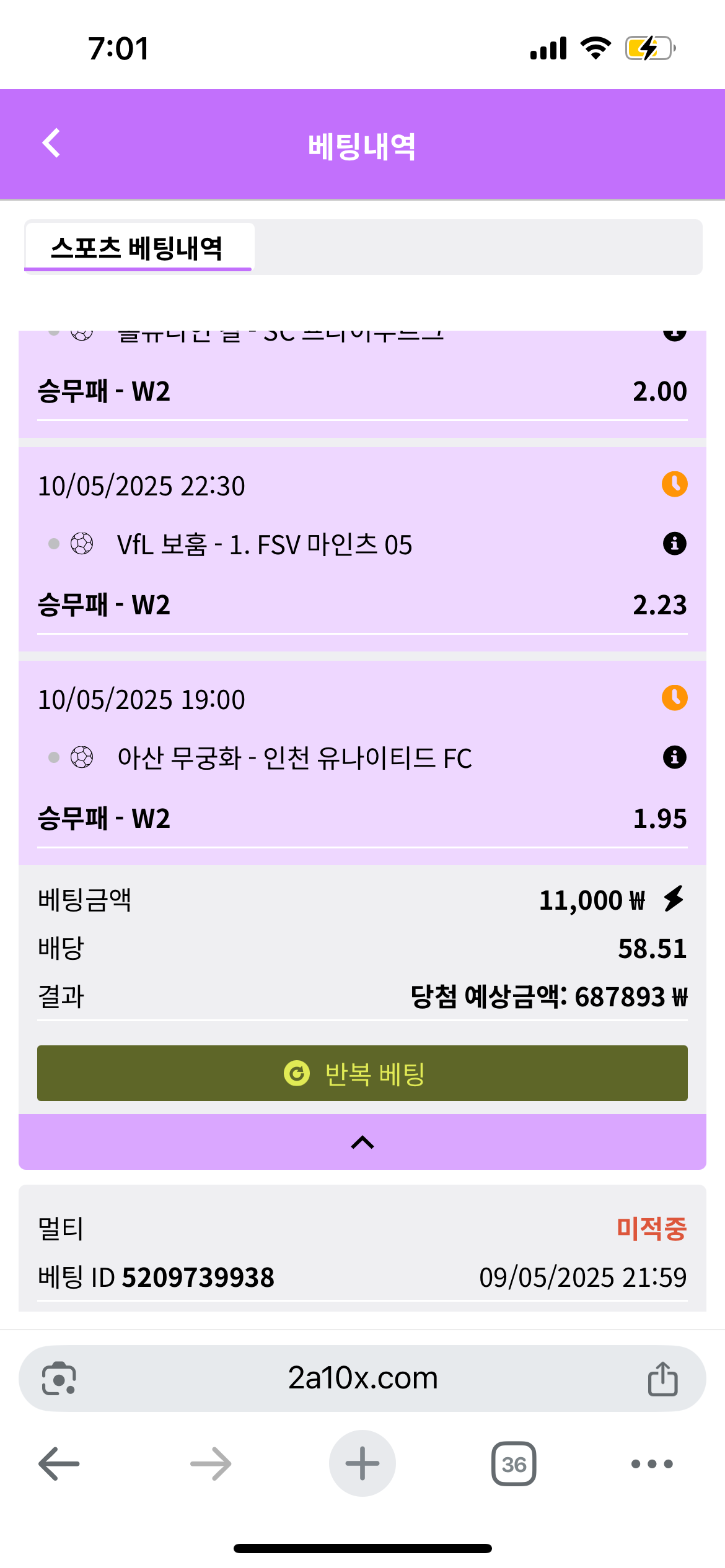Open info icon for VfL 보훔 match
This screenshot has height=1568, width=725.
tap(674, 544)
